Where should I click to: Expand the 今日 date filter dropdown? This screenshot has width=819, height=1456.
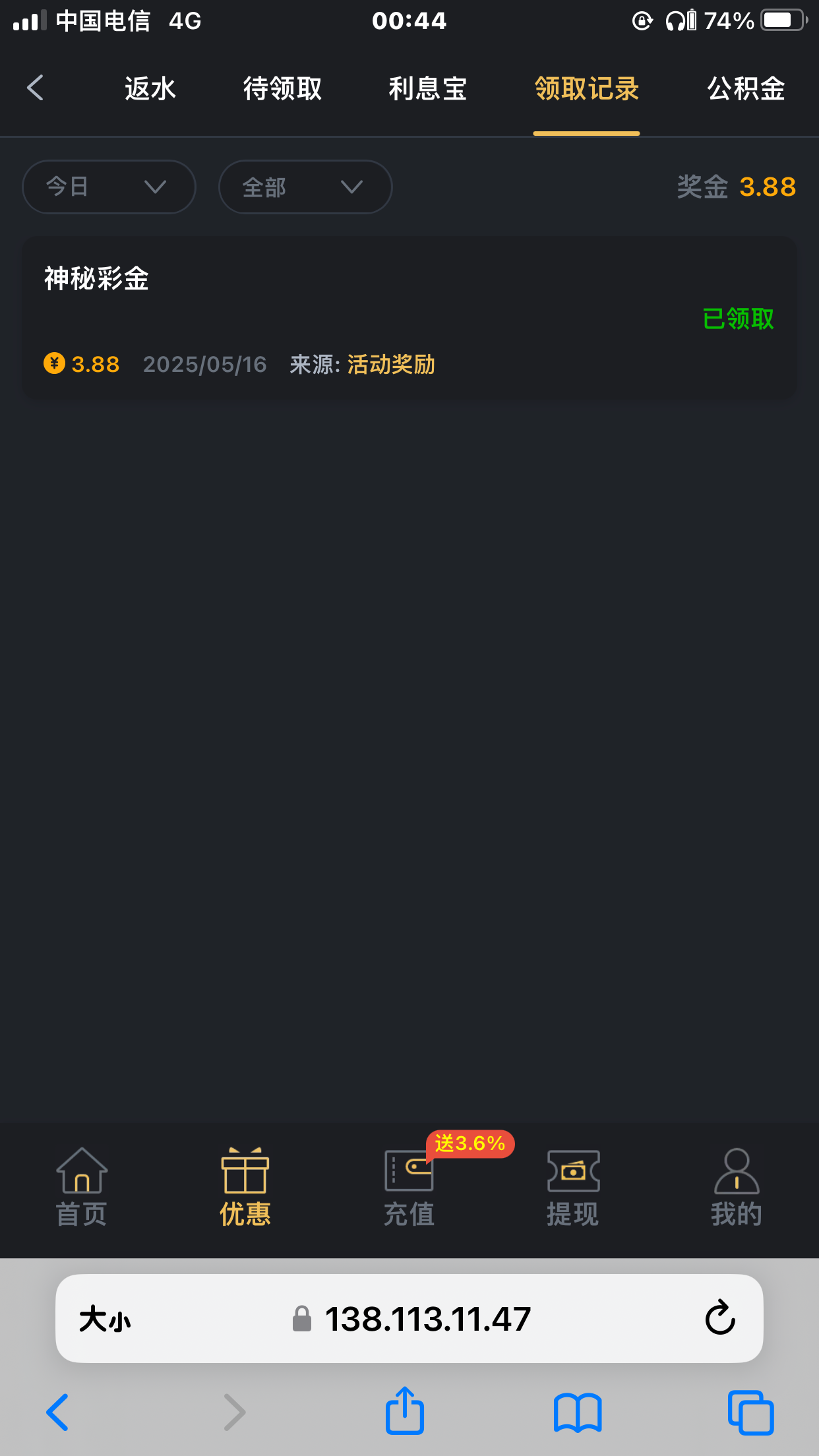[x=109, y=187]
